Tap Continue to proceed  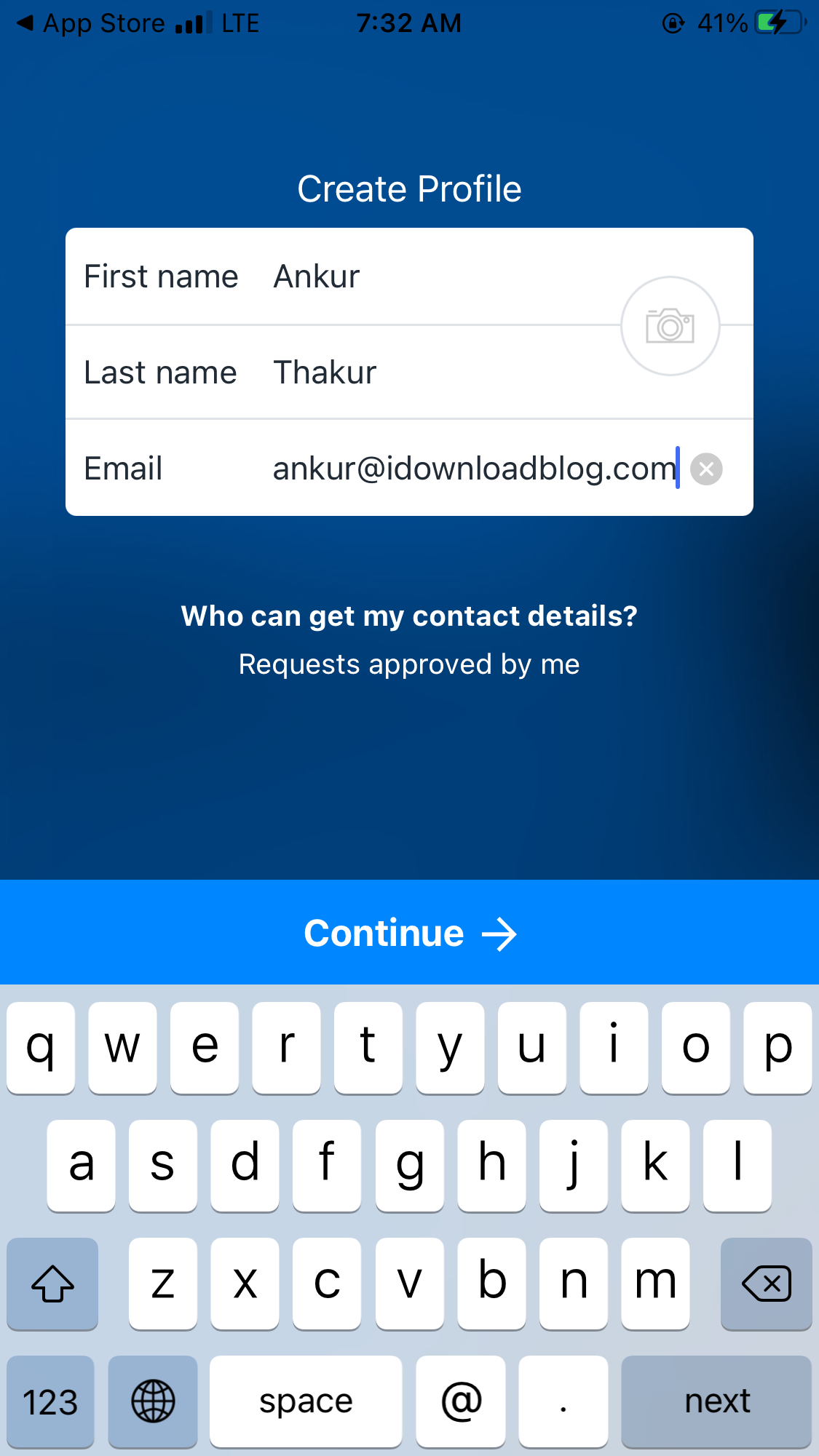click(409, 932)
